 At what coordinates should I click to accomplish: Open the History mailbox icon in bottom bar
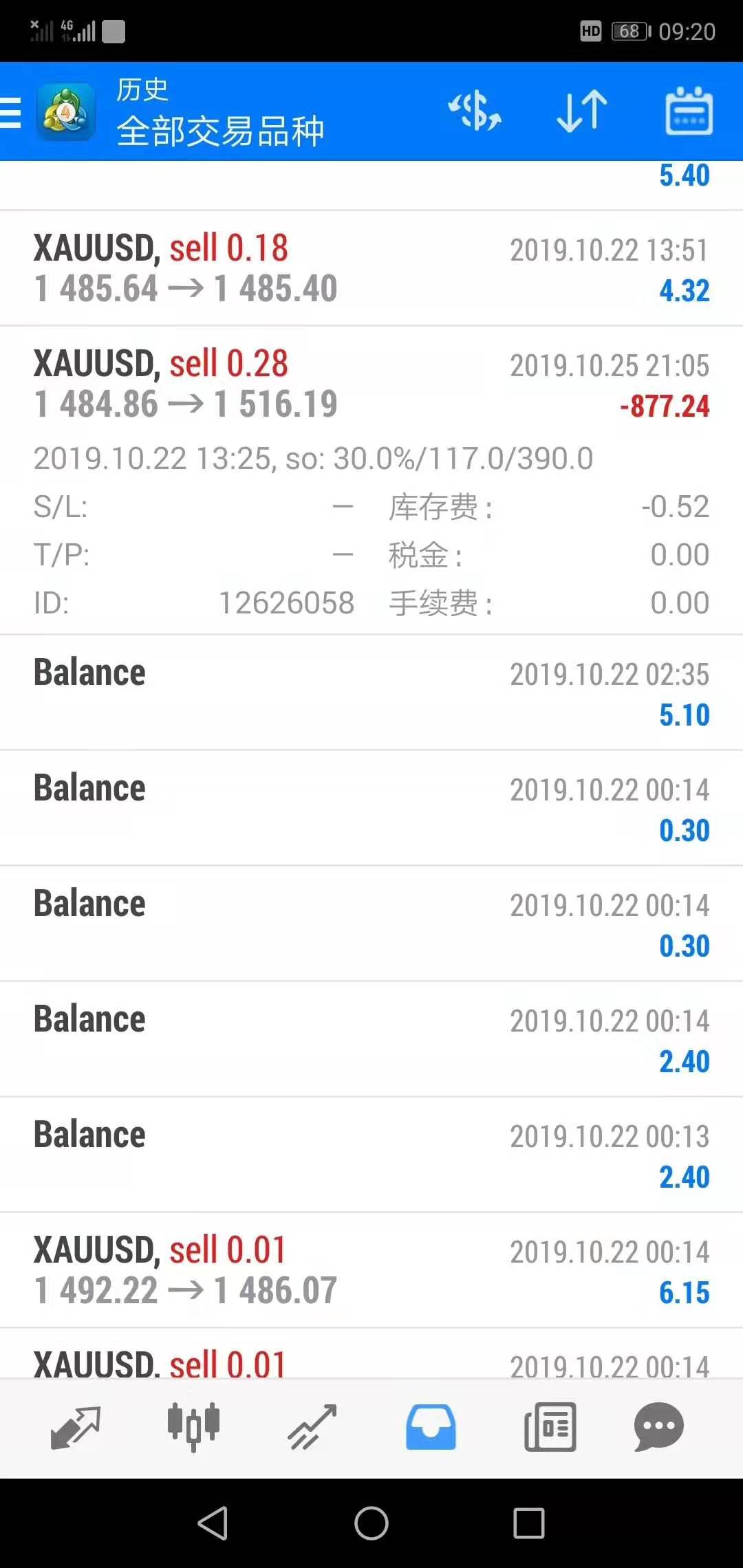point(430,1427)
